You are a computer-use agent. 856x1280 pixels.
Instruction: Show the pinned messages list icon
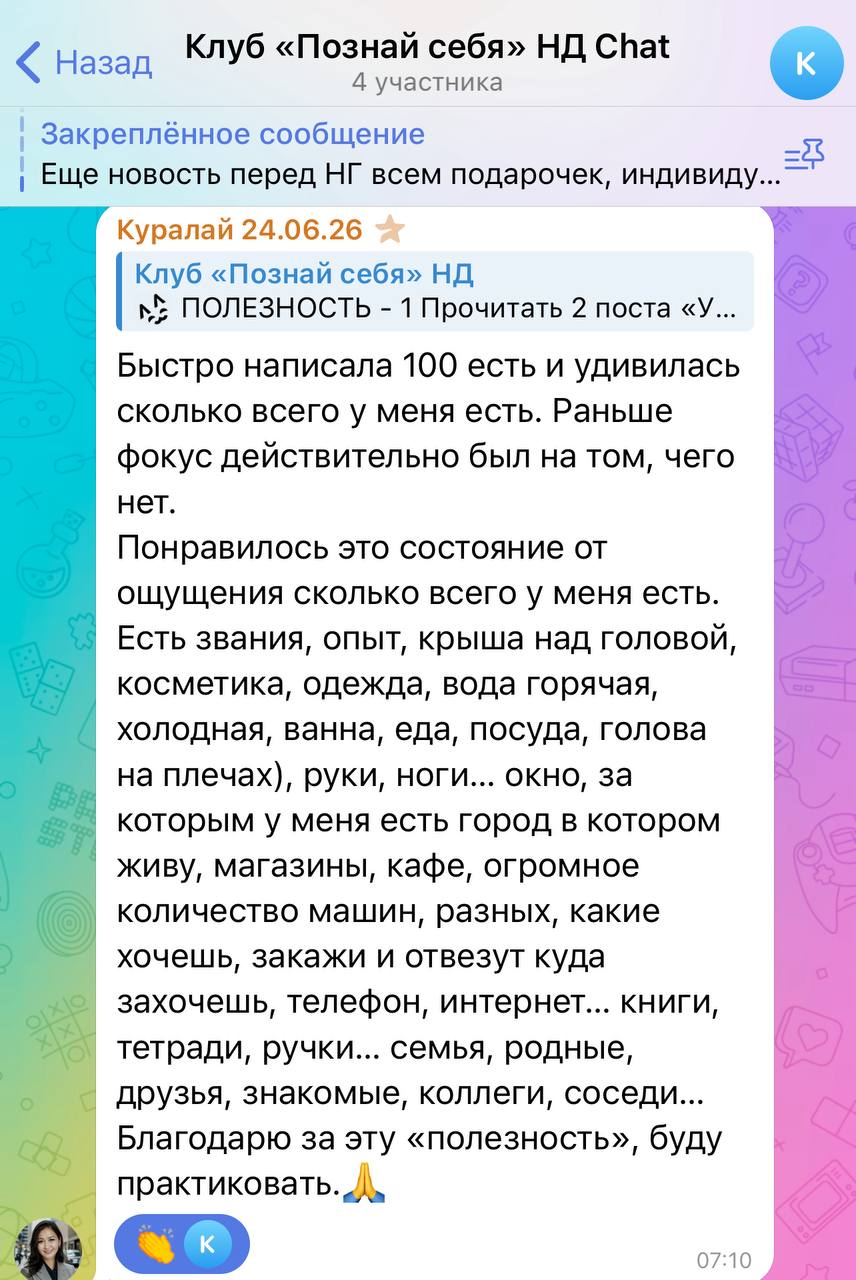click(x=804, y=156)
